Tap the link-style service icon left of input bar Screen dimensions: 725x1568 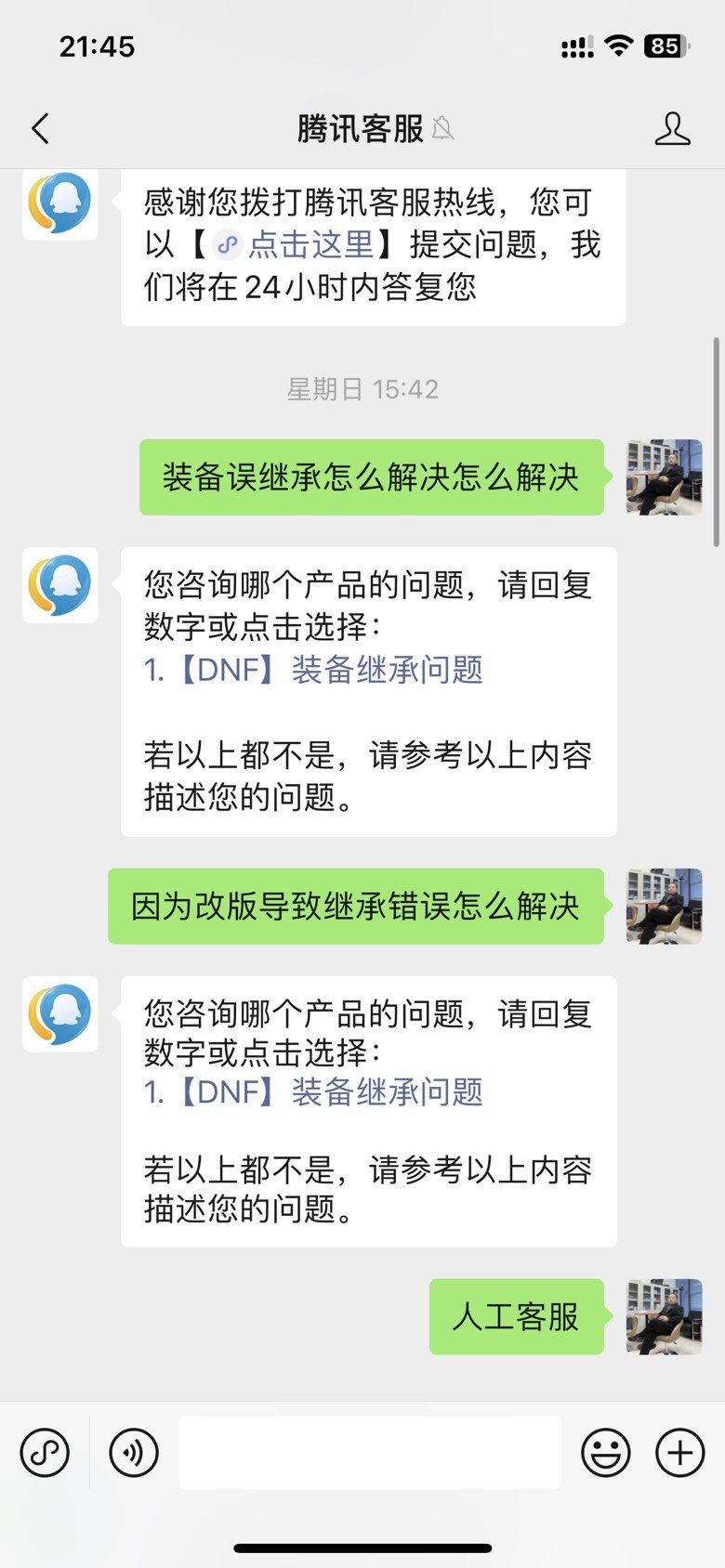(46, 1452)
